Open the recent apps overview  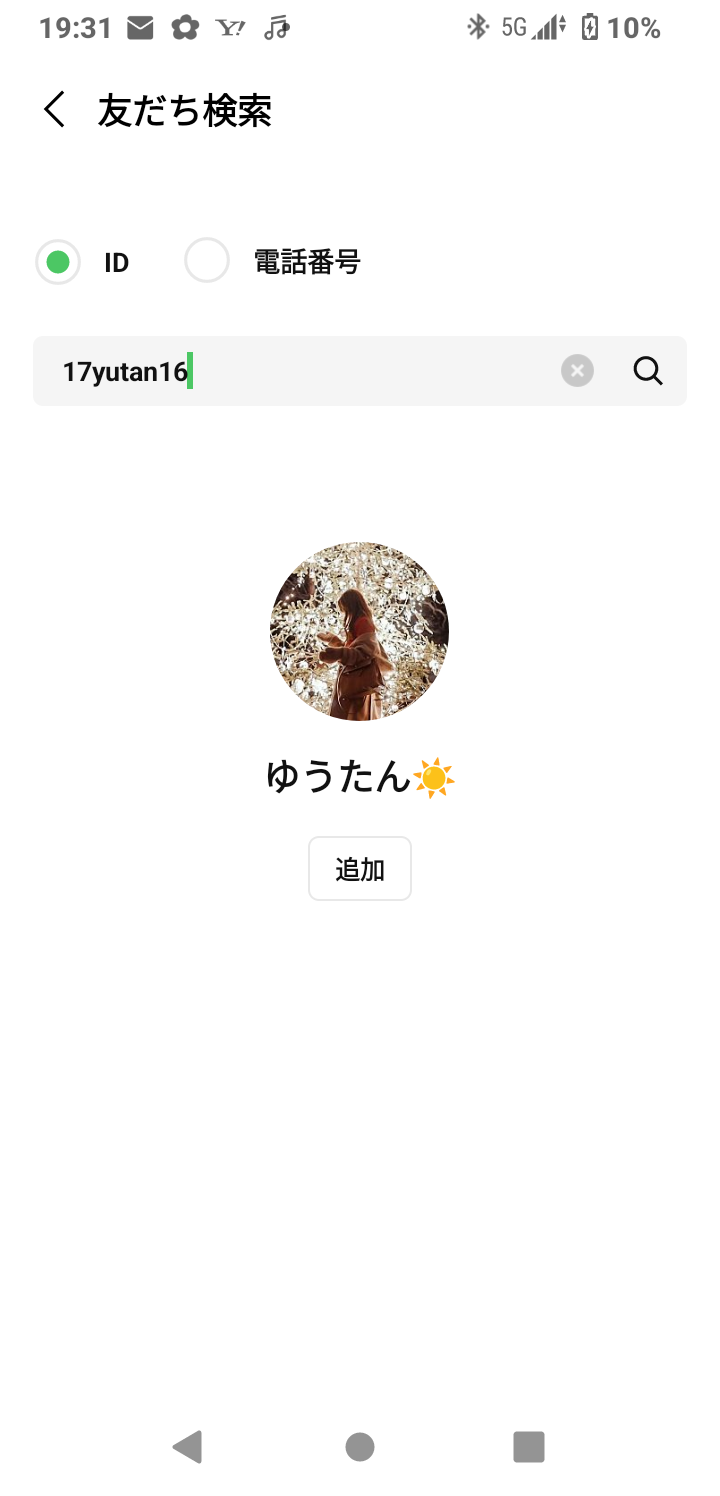[x=528, y=1446]
